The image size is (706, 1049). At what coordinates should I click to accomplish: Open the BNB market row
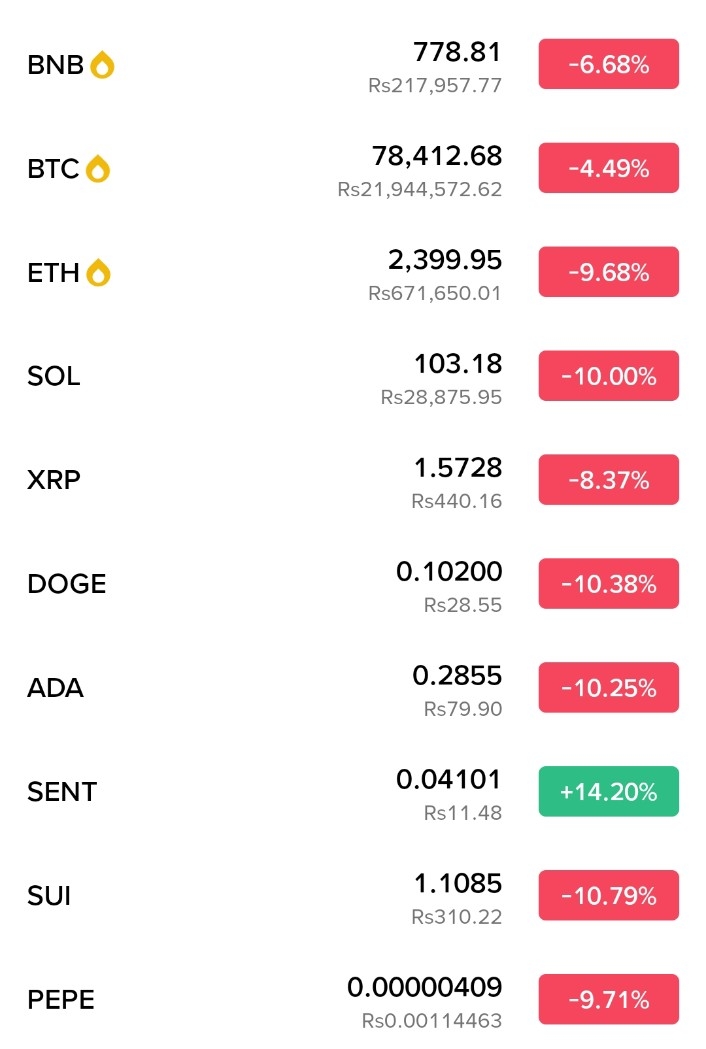click(x=60, y=66)
